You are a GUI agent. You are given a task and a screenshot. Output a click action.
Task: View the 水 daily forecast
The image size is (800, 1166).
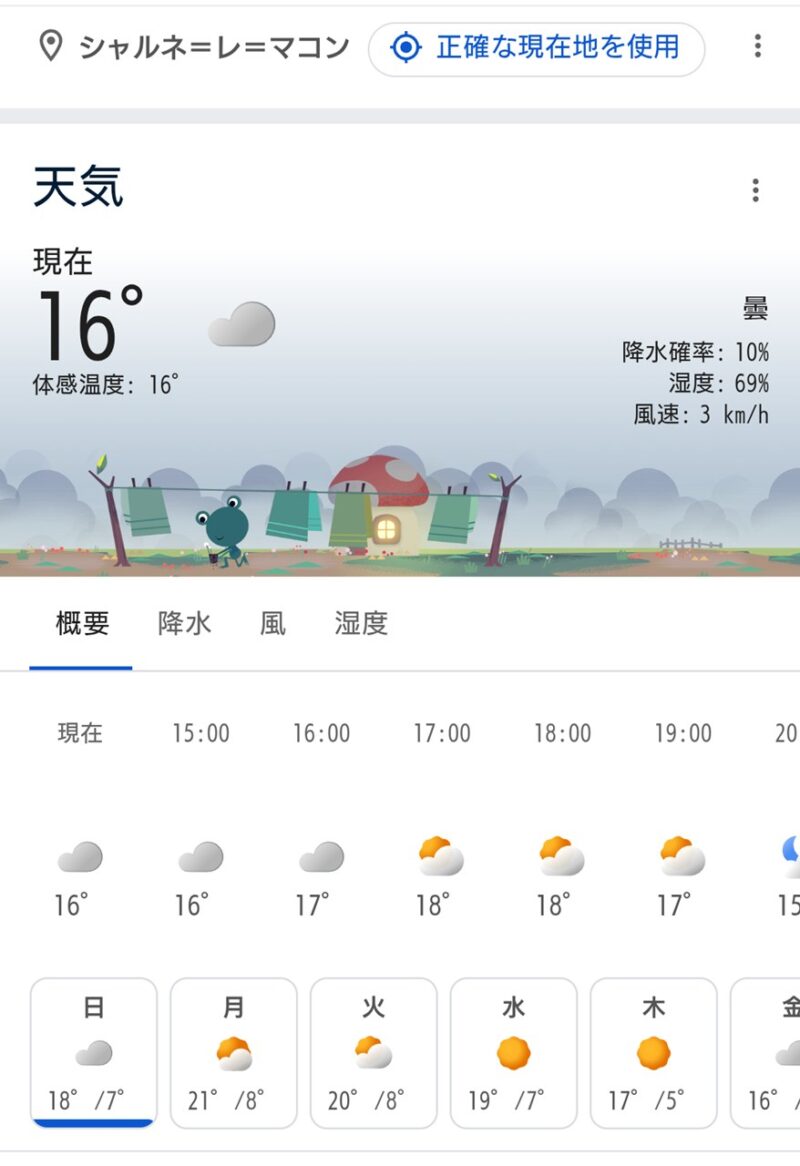[x=514, y=1052]
